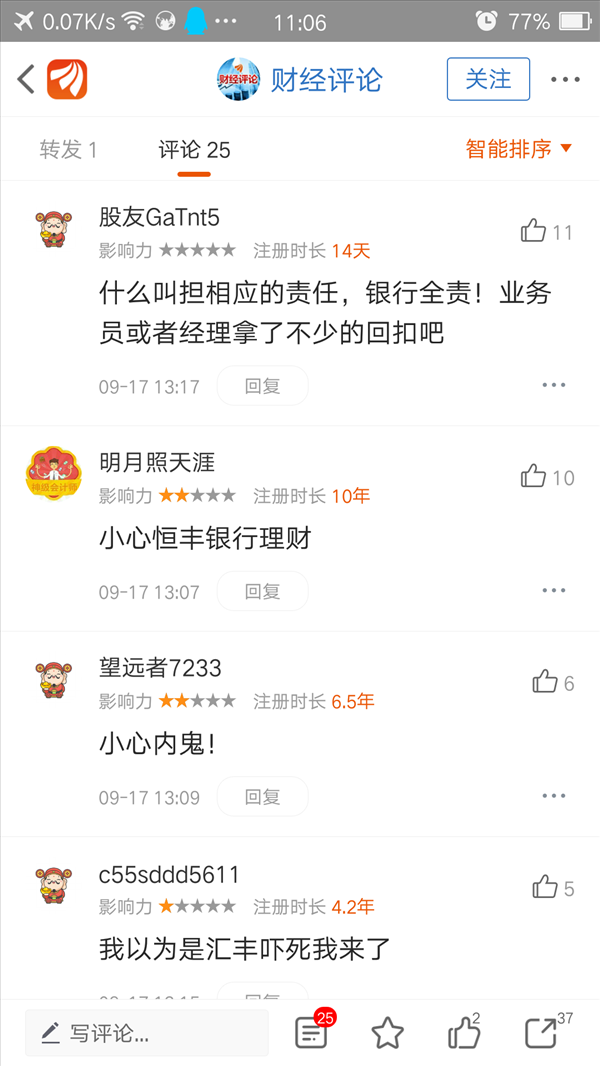
Task: Tap 关注 to follow 财经评论
Action: [488, 79]
